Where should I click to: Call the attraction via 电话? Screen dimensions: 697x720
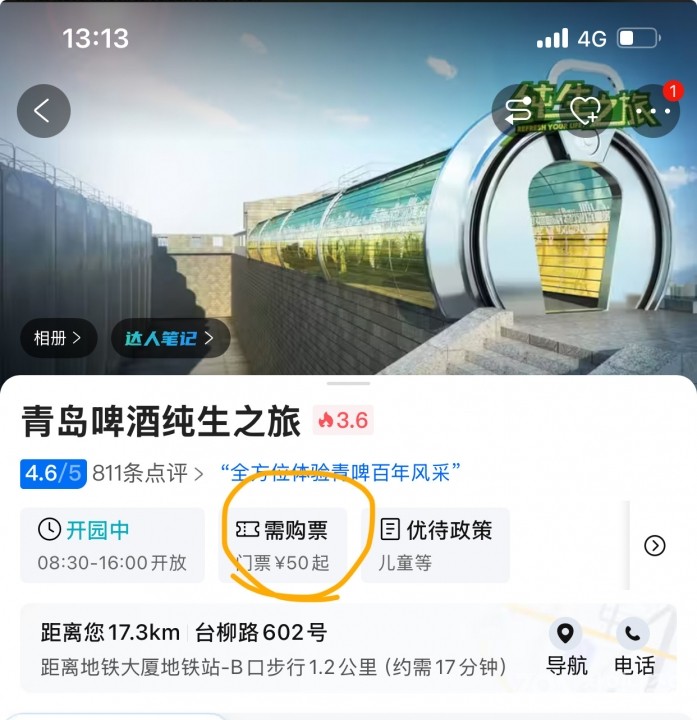tap(634, 648)
